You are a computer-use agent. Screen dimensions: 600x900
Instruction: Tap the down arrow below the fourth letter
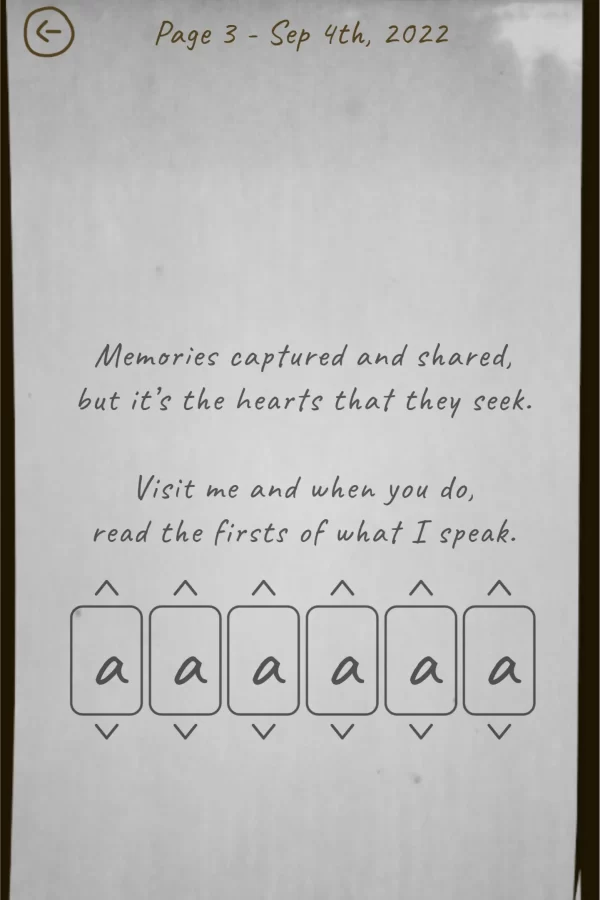point(342,733)
